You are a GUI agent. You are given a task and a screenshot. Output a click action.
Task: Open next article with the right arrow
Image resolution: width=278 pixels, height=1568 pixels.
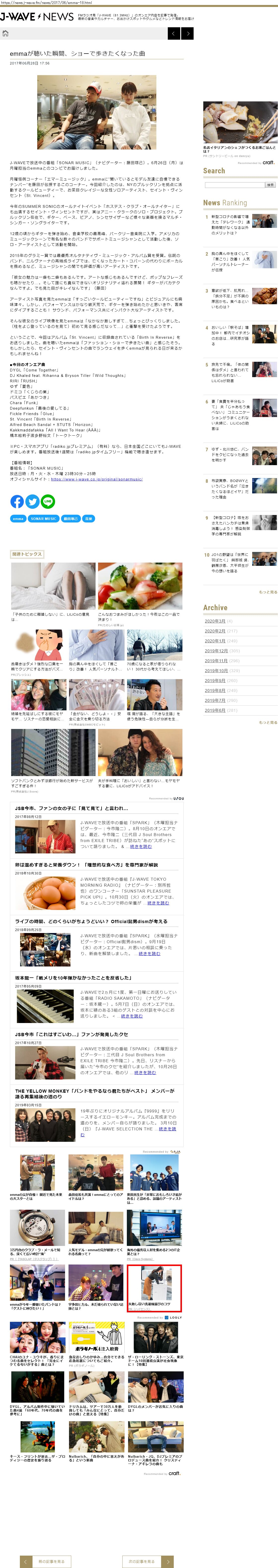point(187,33)
